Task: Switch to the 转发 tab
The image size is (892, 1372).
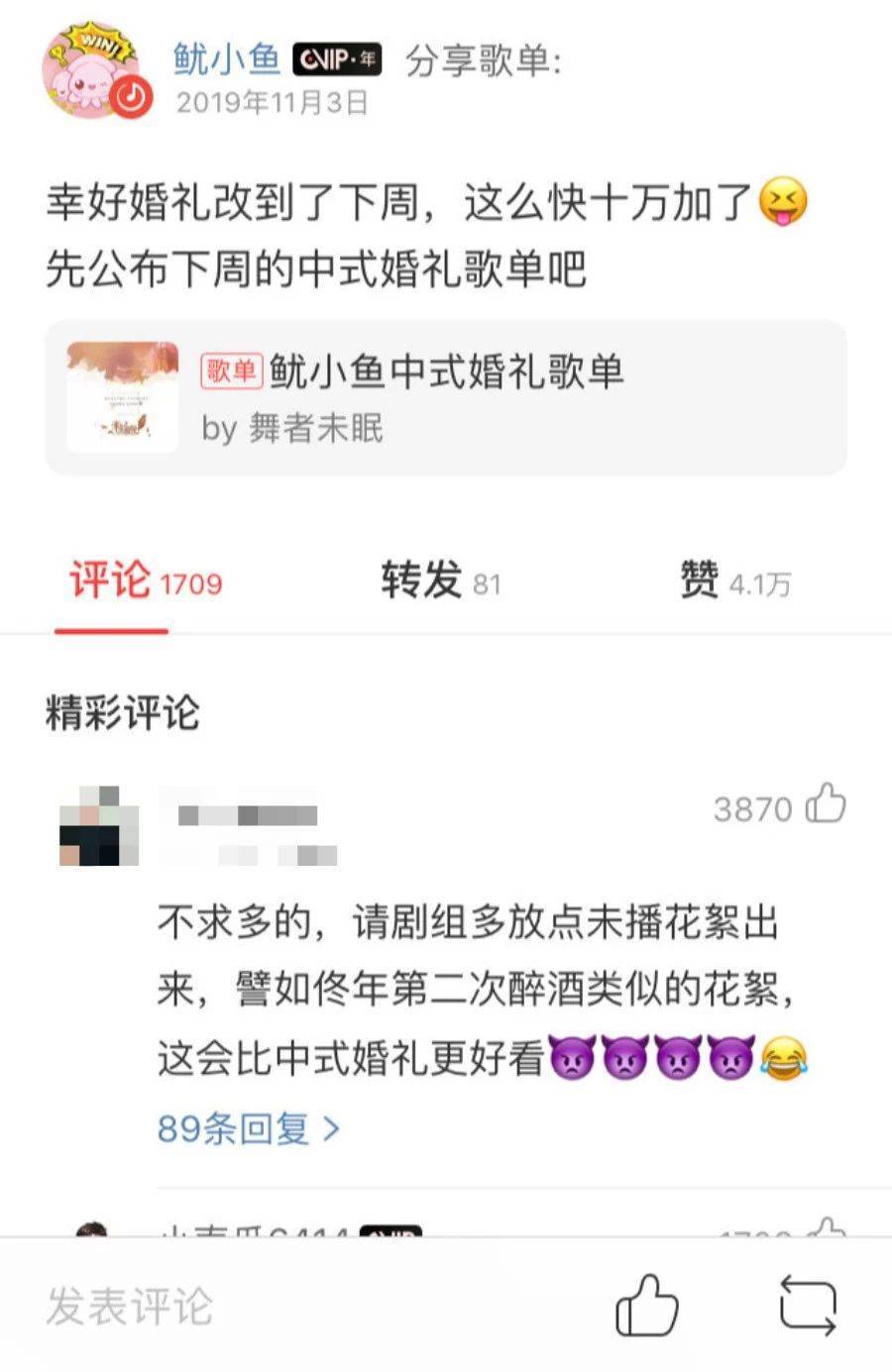Action: click(x=440, y=580)
